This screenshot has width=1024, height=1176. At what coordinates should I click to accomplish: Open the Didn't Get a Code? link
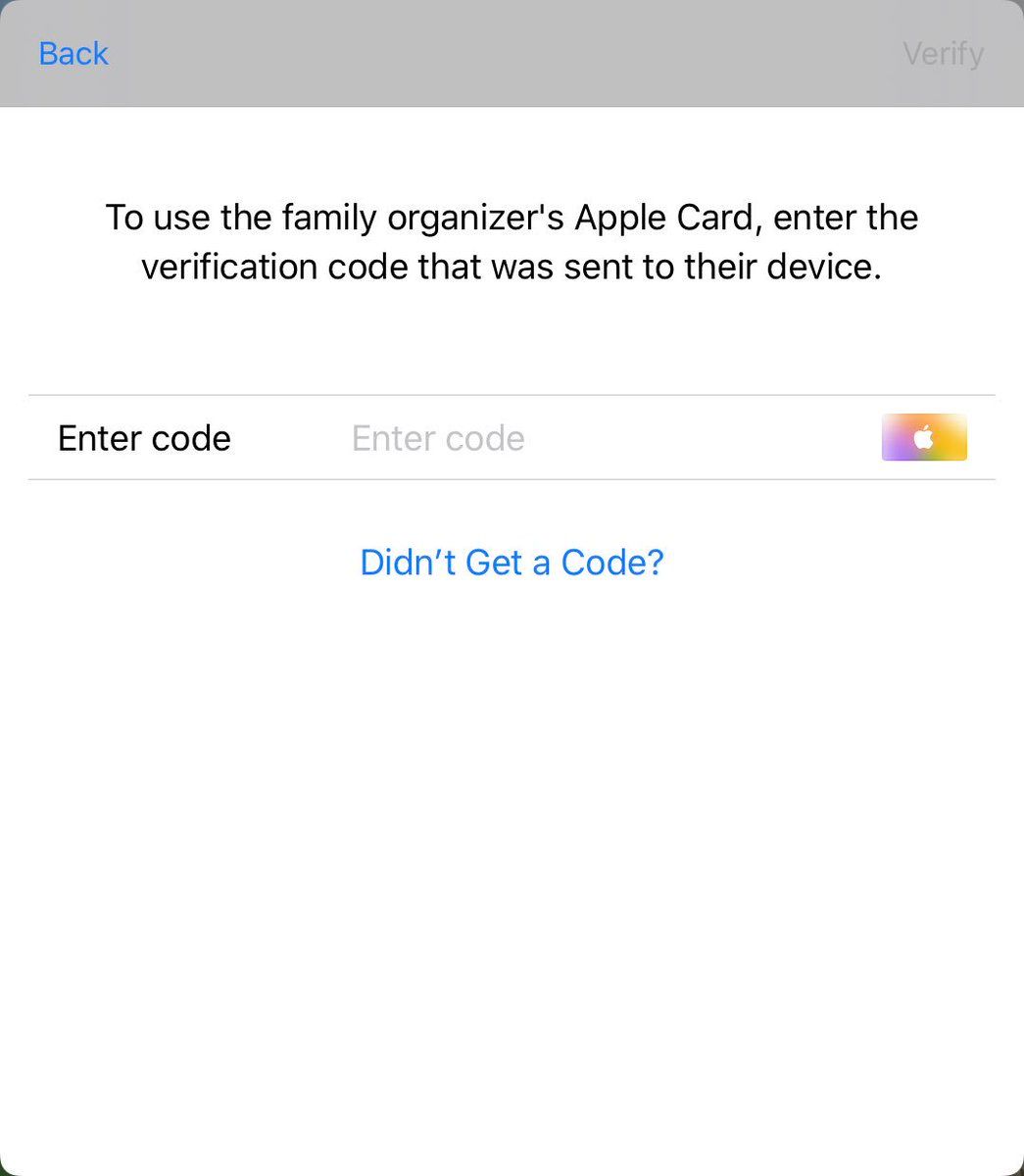[x=512, y=563]
